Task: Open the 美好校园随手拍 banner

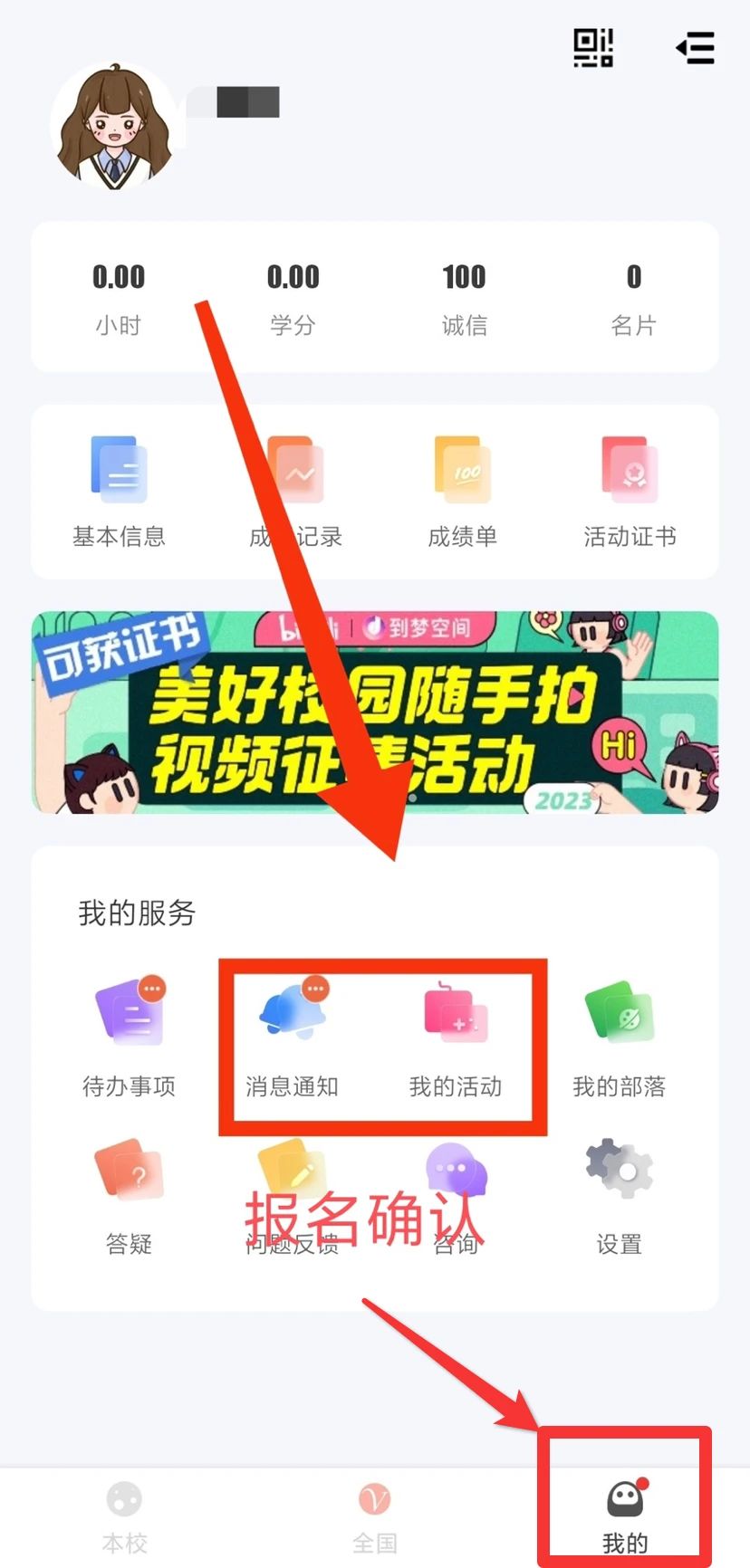Action: [375, 712]
